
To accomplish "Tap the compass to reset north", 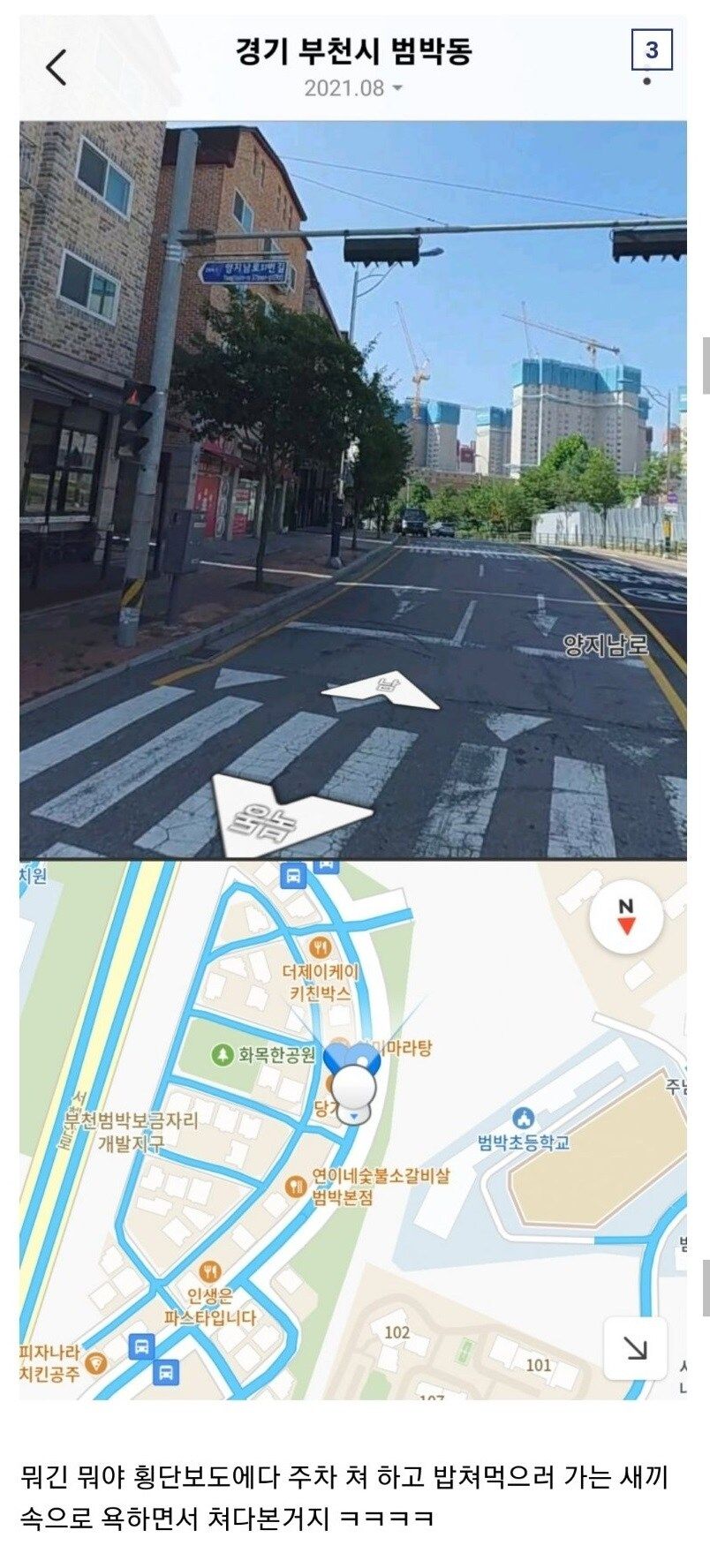I will pos(626,916).
